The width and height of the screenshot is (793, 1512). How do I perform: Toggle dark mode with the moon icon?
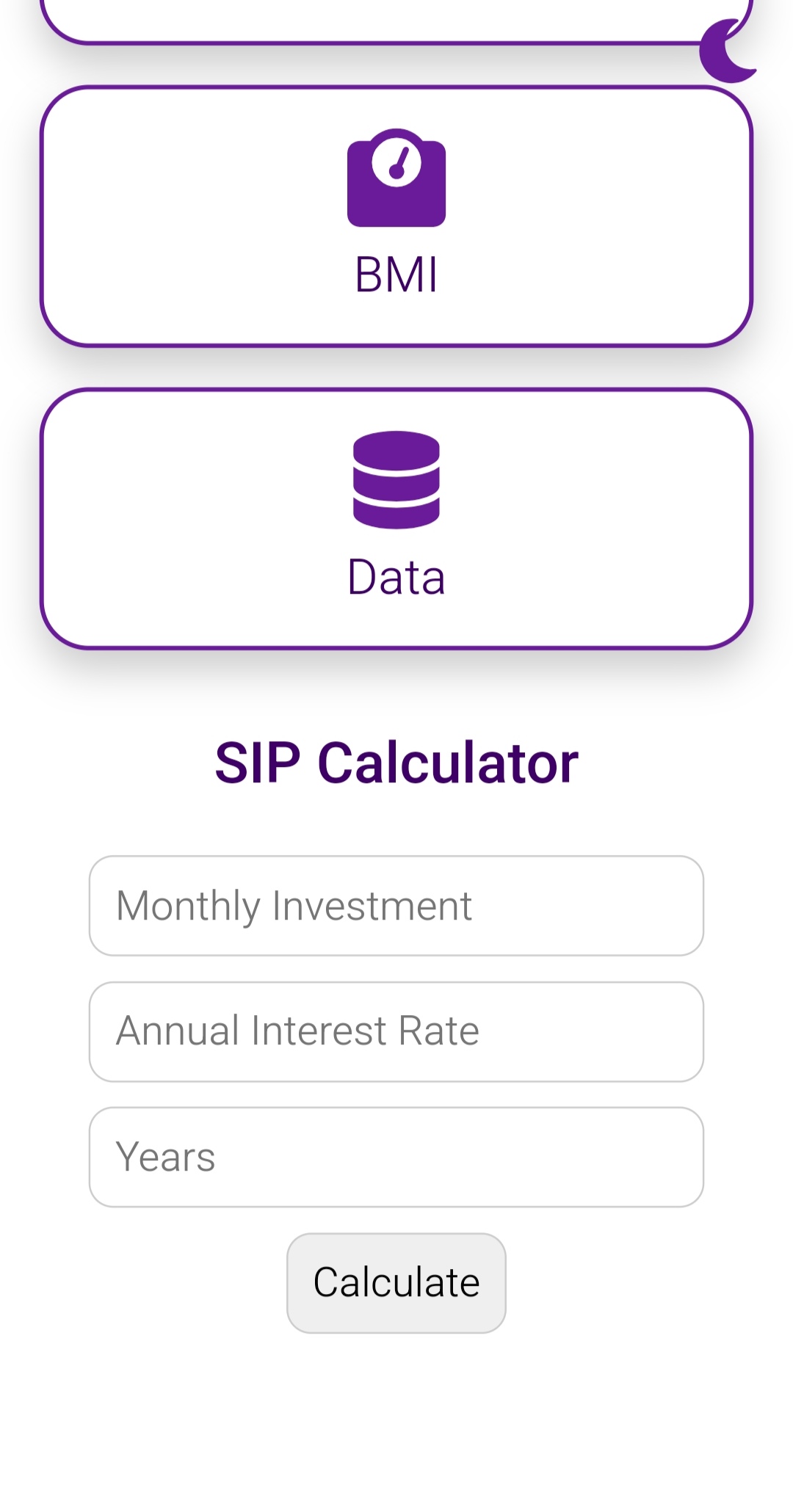click(x=728, y=51)
